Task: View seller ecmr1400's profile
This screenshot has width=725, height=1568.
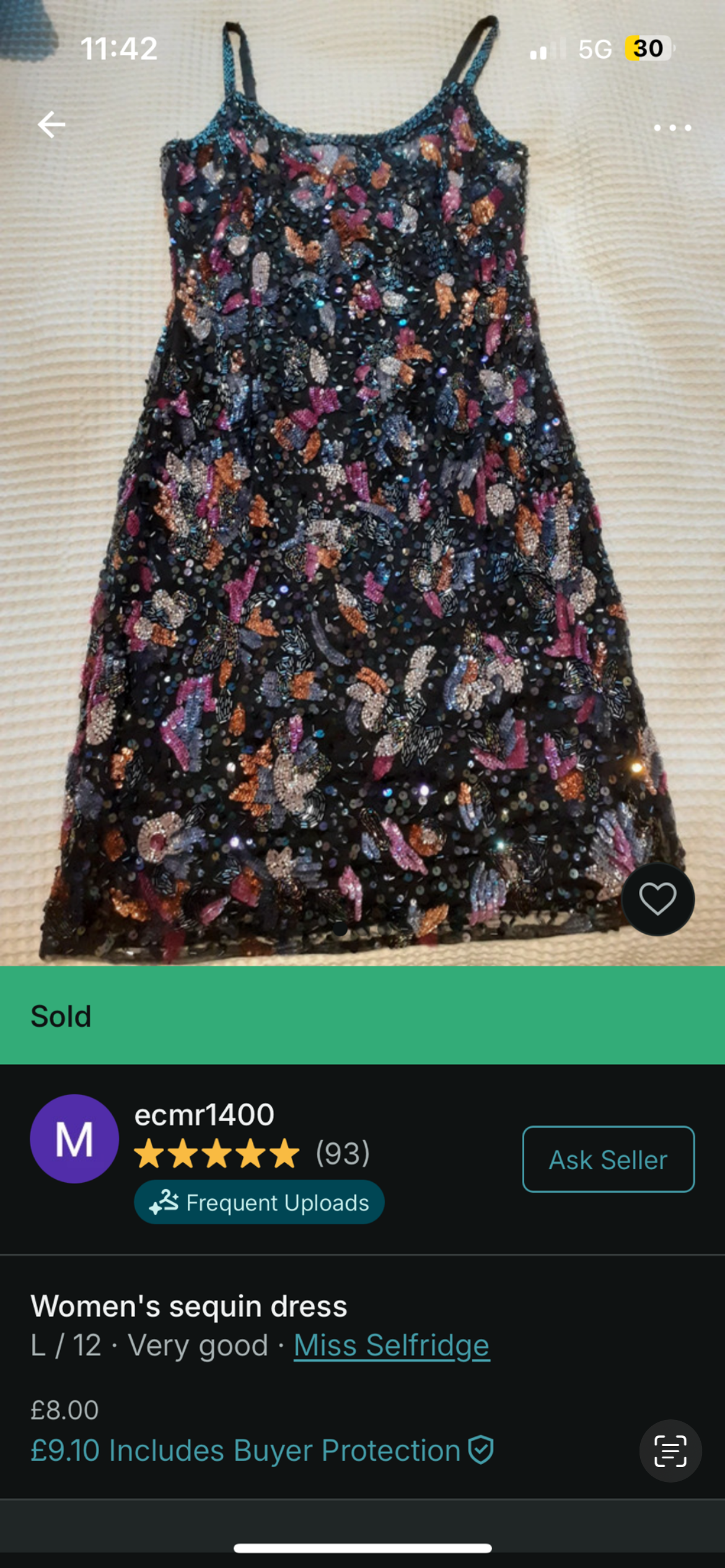Action: tap(204, 1115)
